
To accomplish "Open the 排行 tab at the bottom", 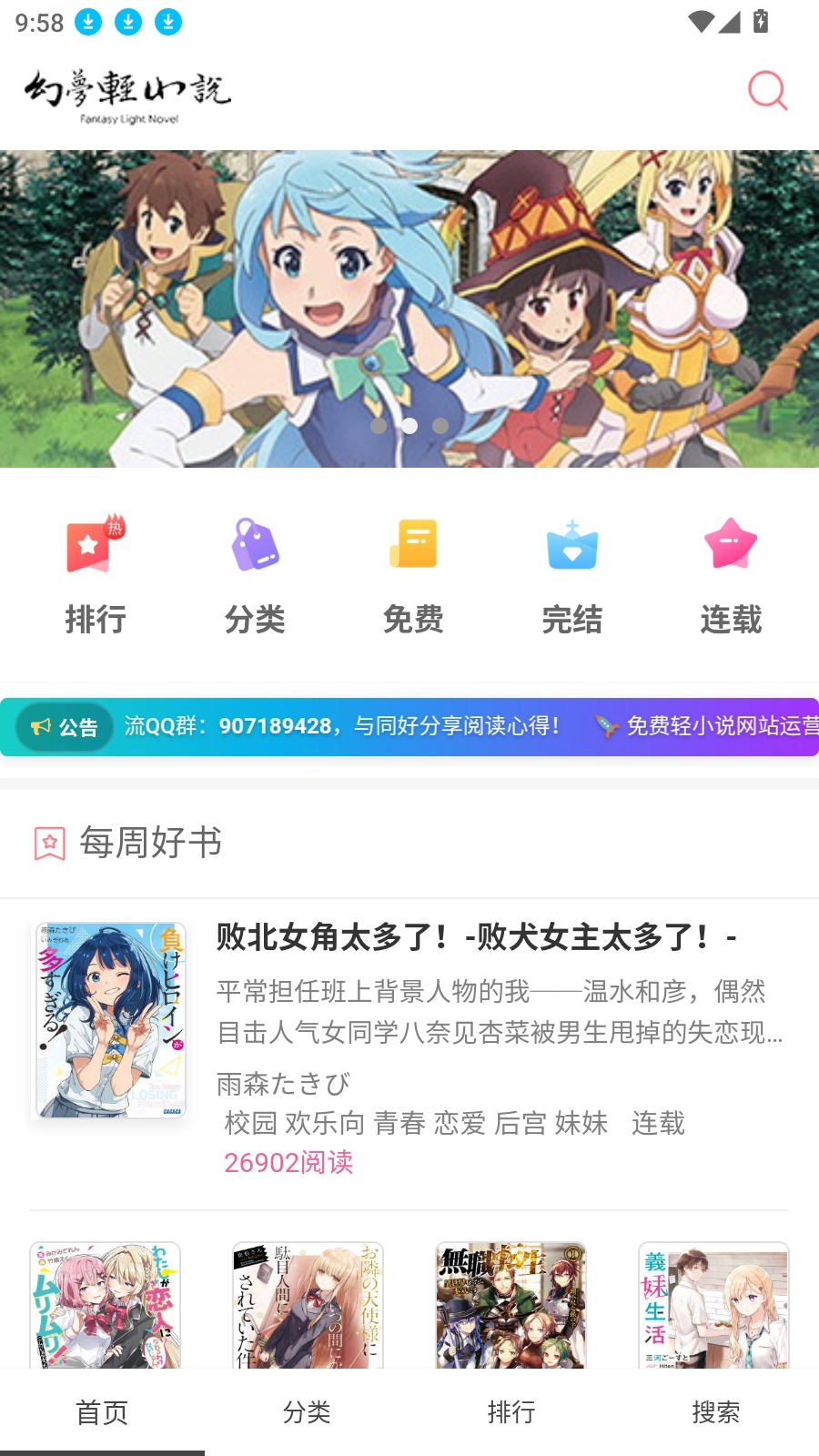I will [511, 1411].
